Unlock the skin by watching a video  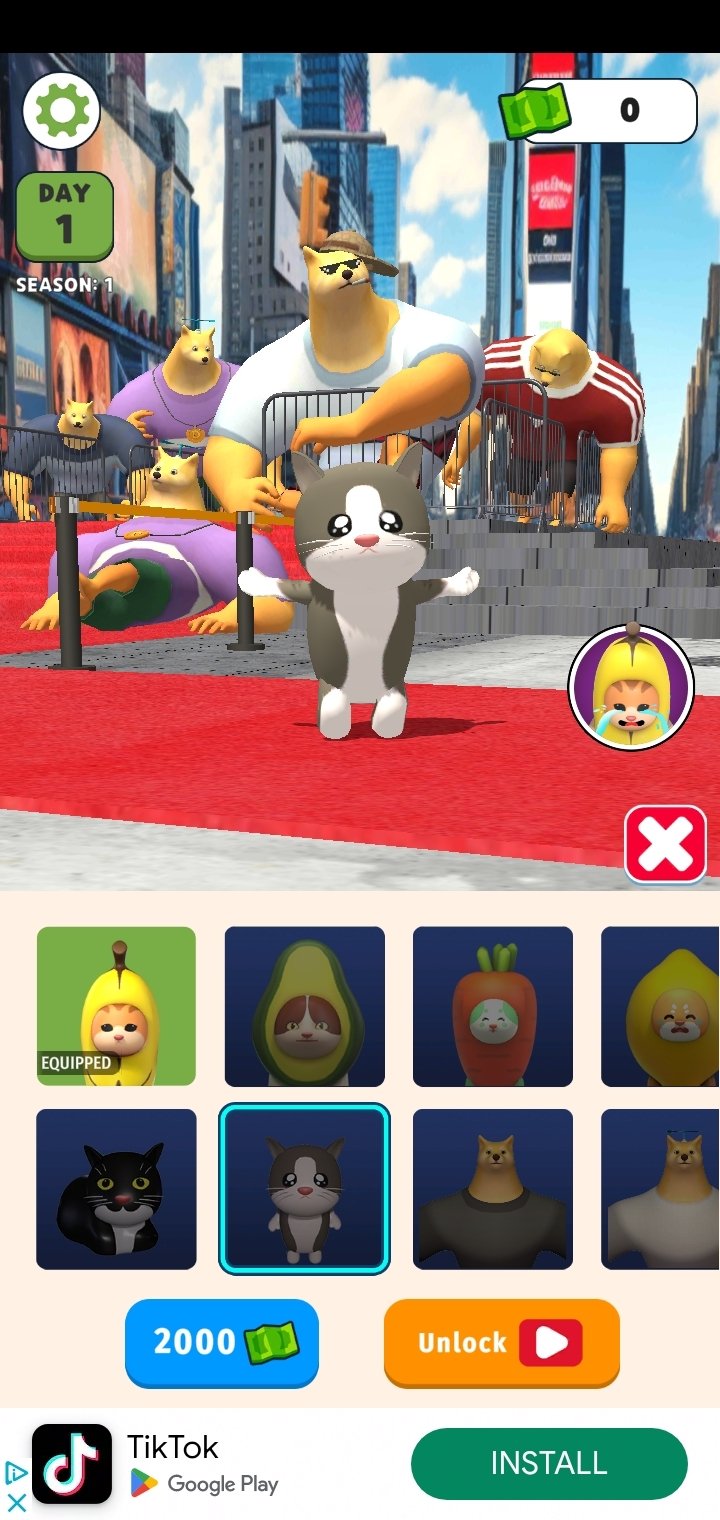(x=501, y=1342)
